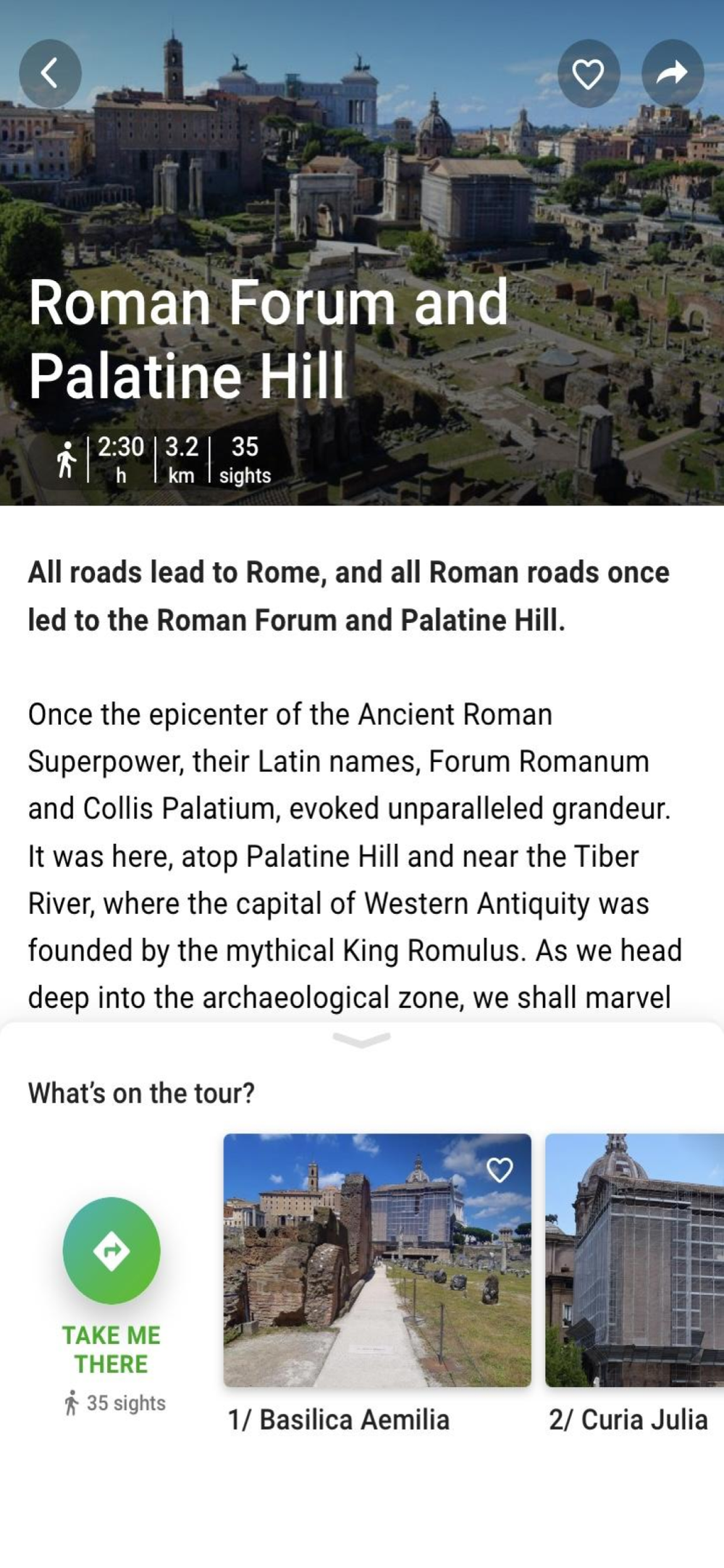The width and height of the screenshot is (724, 1568).
Task: Share the Roman Forum tour
Action: tap(672, 73)
